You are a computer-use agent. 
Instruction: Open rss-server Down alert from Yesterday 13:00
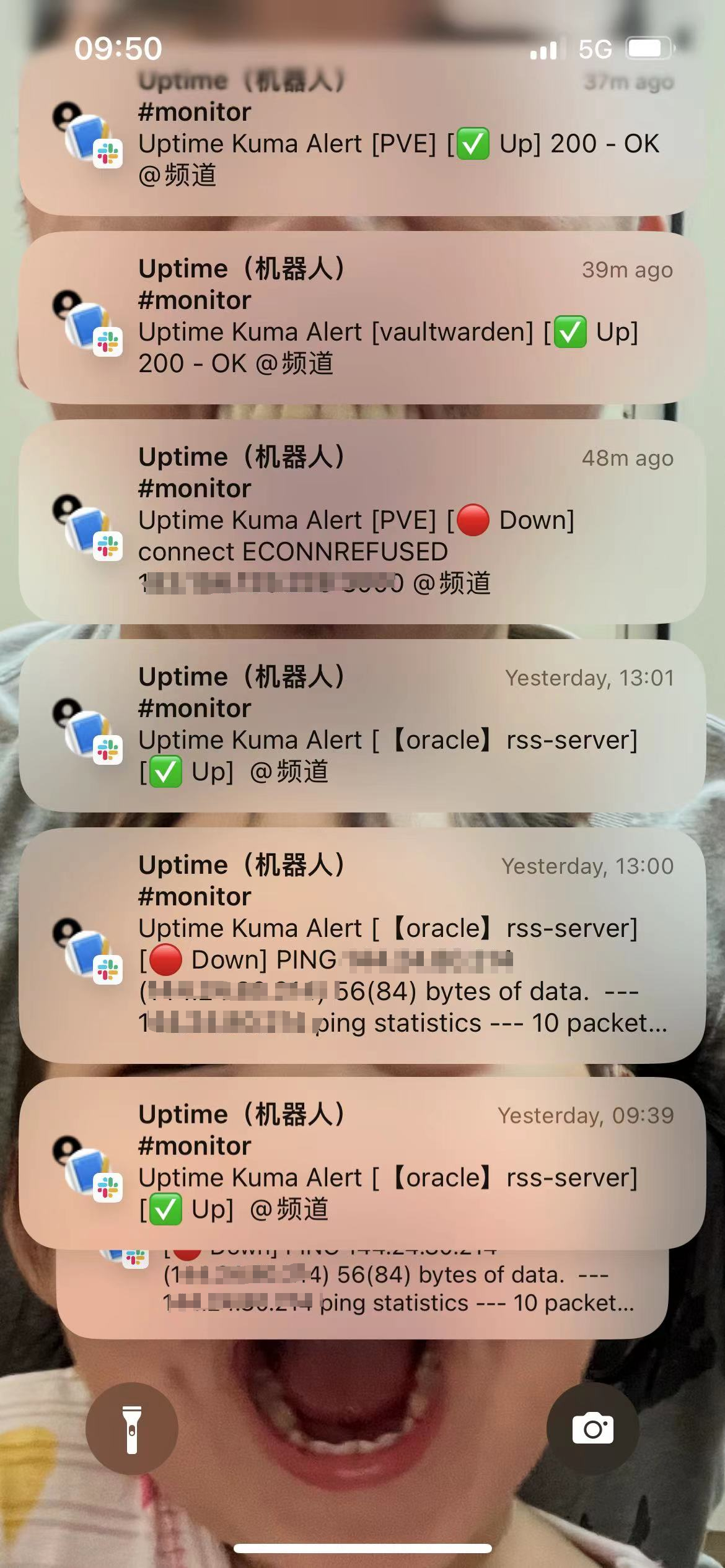(x=362, y=945)
